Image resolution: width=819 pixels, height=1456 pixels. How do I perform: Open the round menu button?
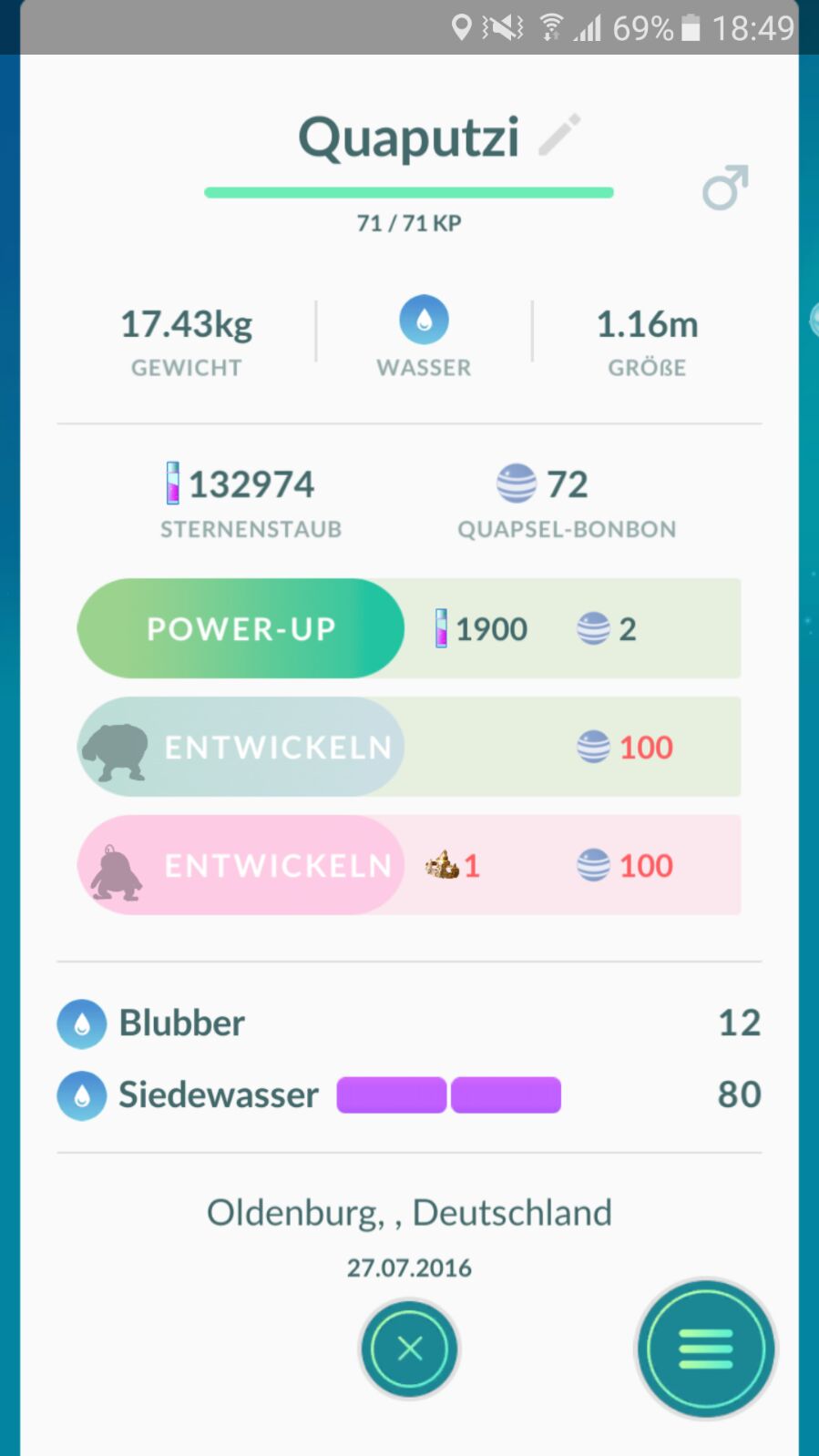(x=705, y=1349)
